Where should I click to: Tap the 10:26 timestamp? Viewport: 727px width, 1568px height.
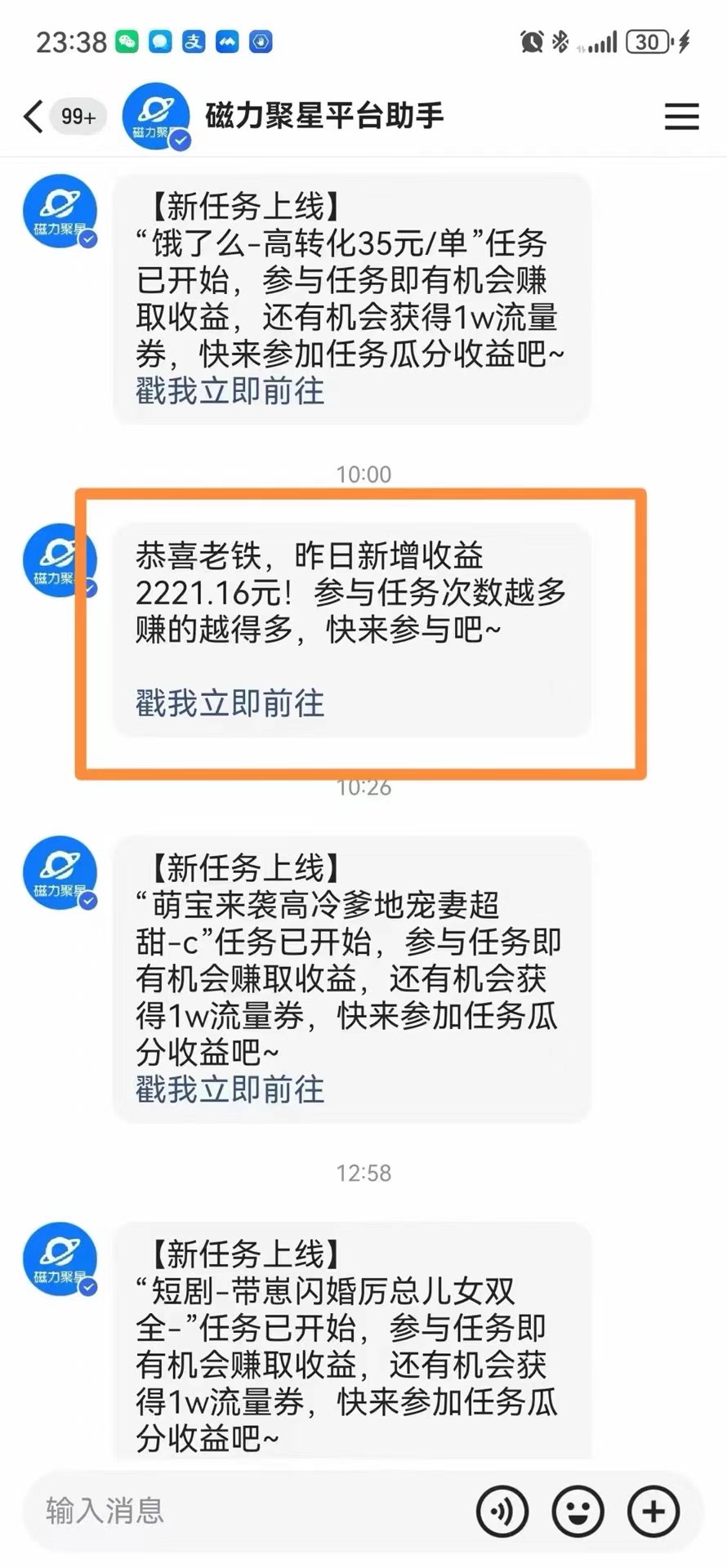[363, 786]
